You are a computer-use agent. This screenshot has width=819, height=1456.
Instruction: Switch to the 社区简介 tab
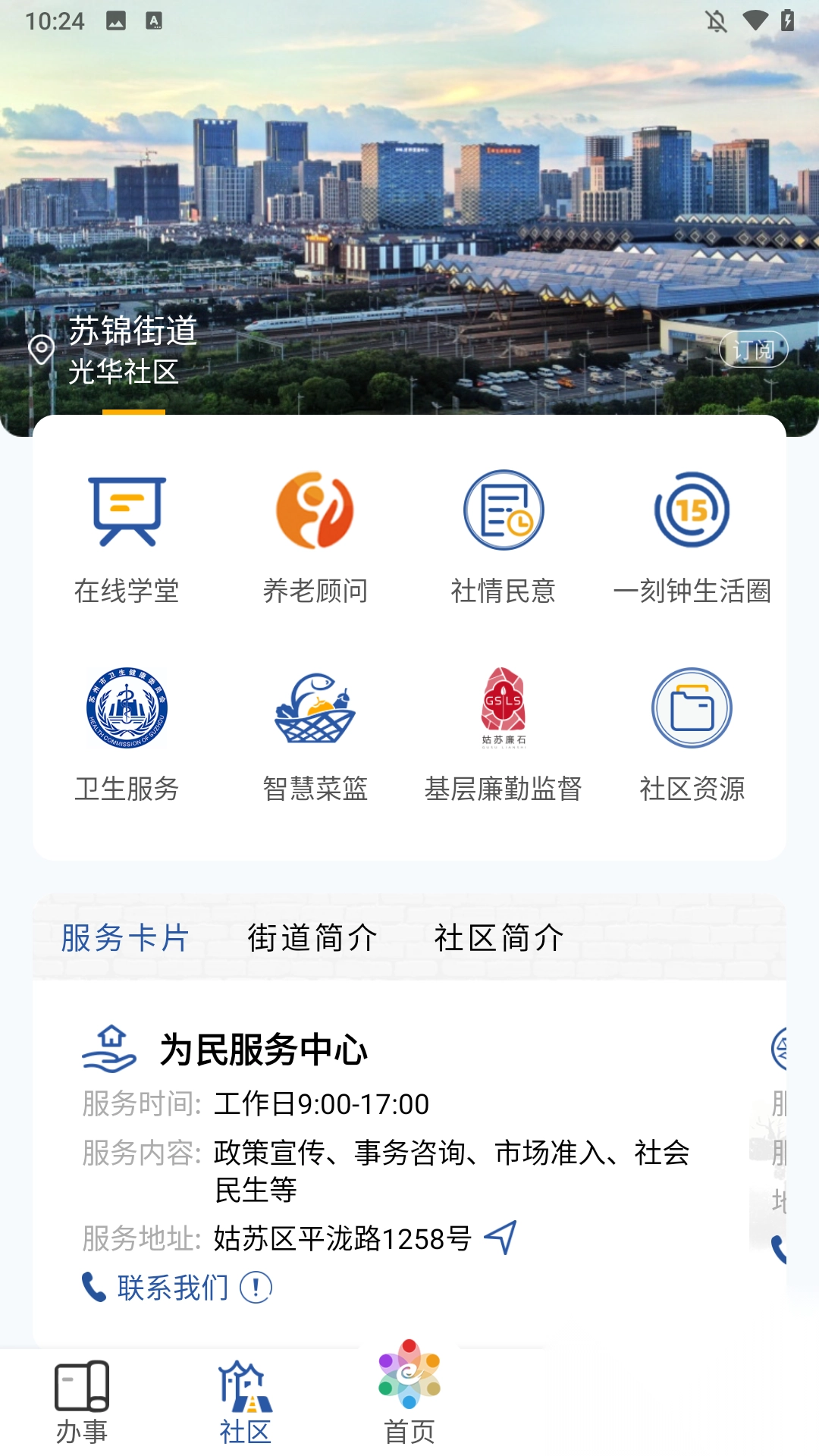499,938
